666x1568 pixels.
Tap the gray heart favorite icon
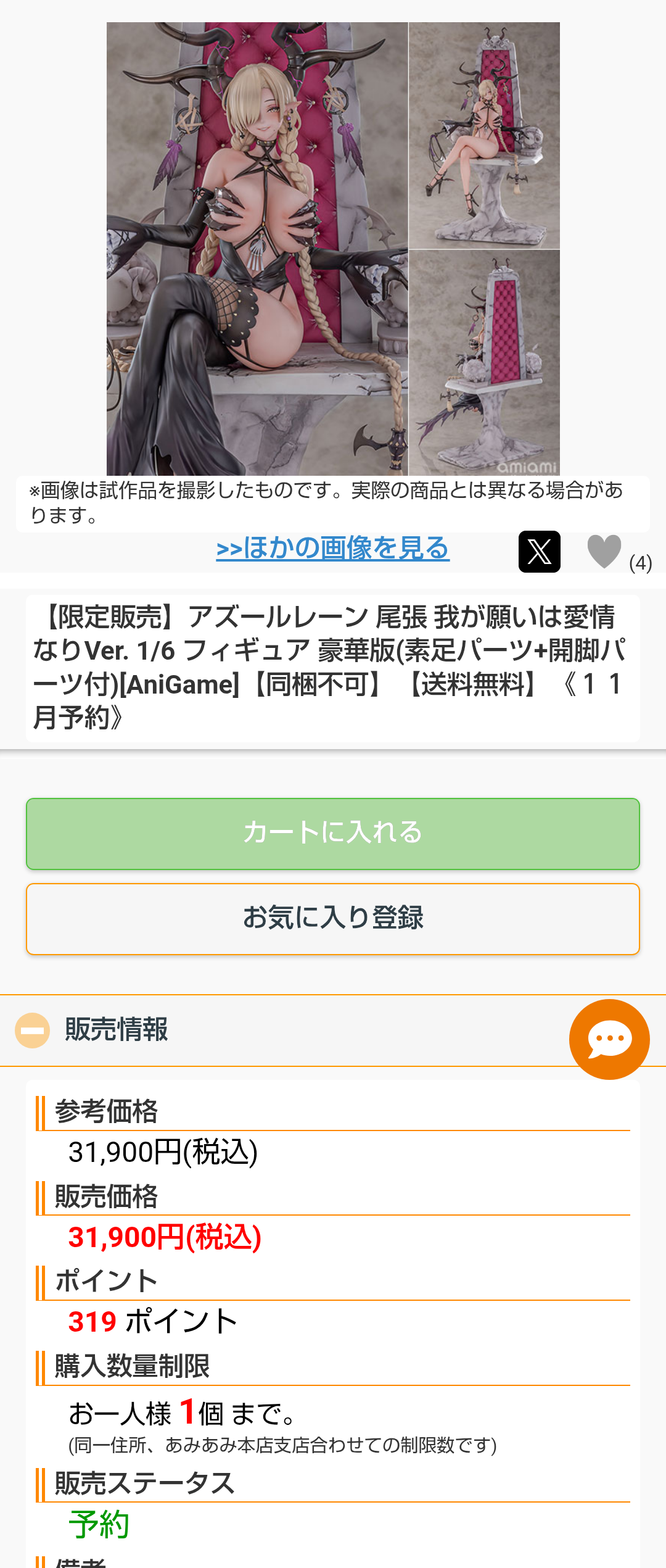pyautogui.click(x=604, y=551)
